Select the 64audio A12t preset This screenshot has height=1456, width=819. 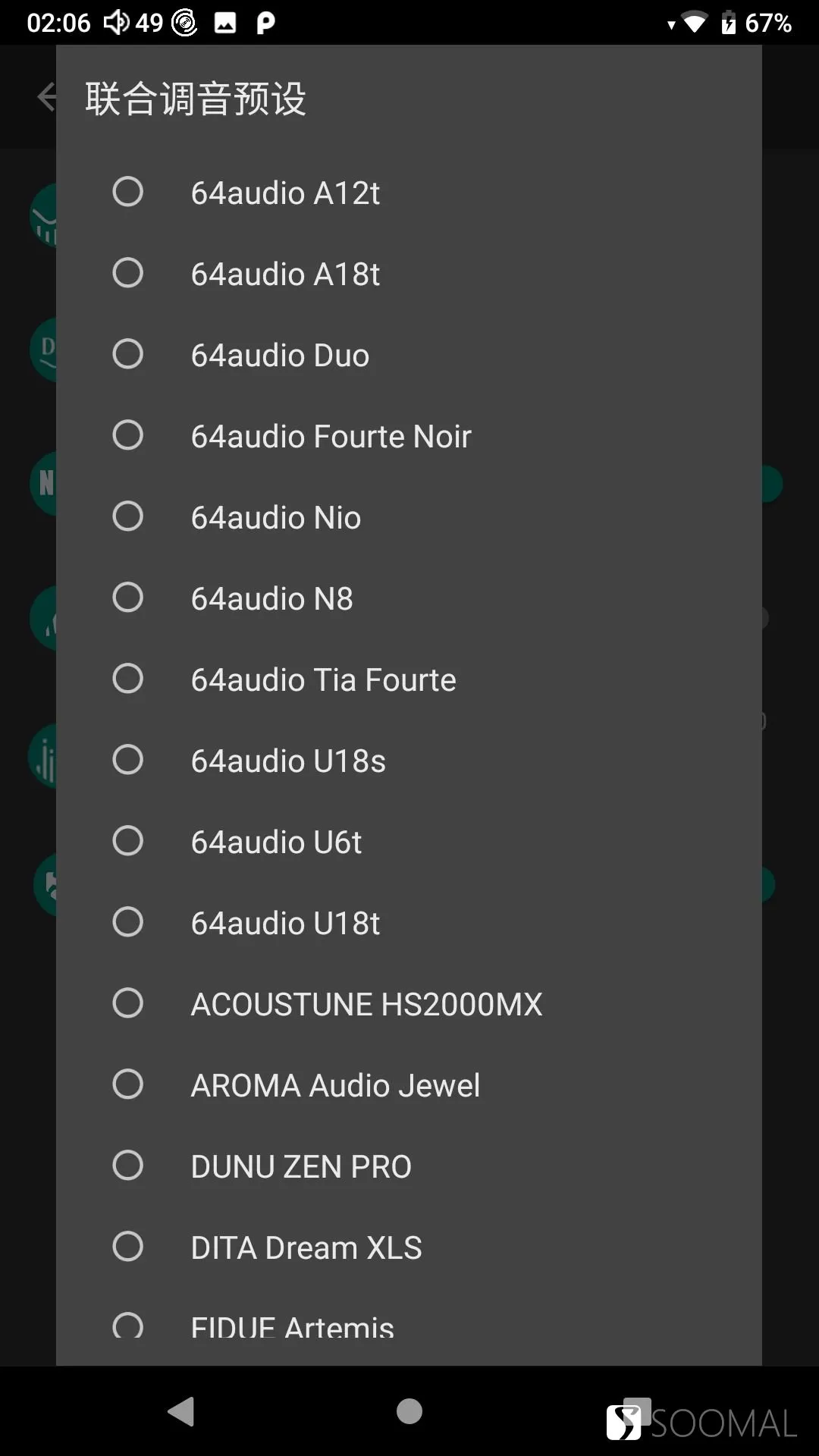coord(409,193)
